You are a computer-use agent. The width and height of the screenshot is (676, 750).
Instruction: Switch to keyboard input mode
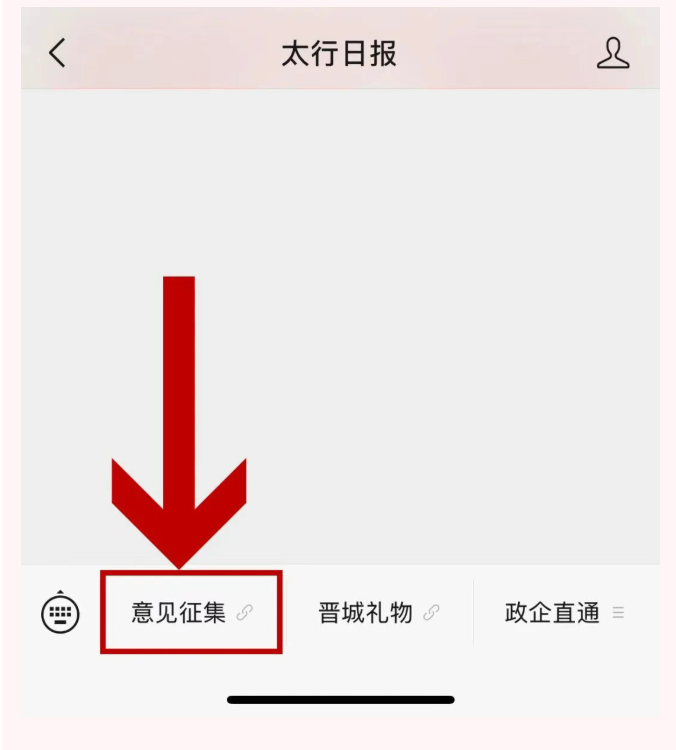pos(60,613)
